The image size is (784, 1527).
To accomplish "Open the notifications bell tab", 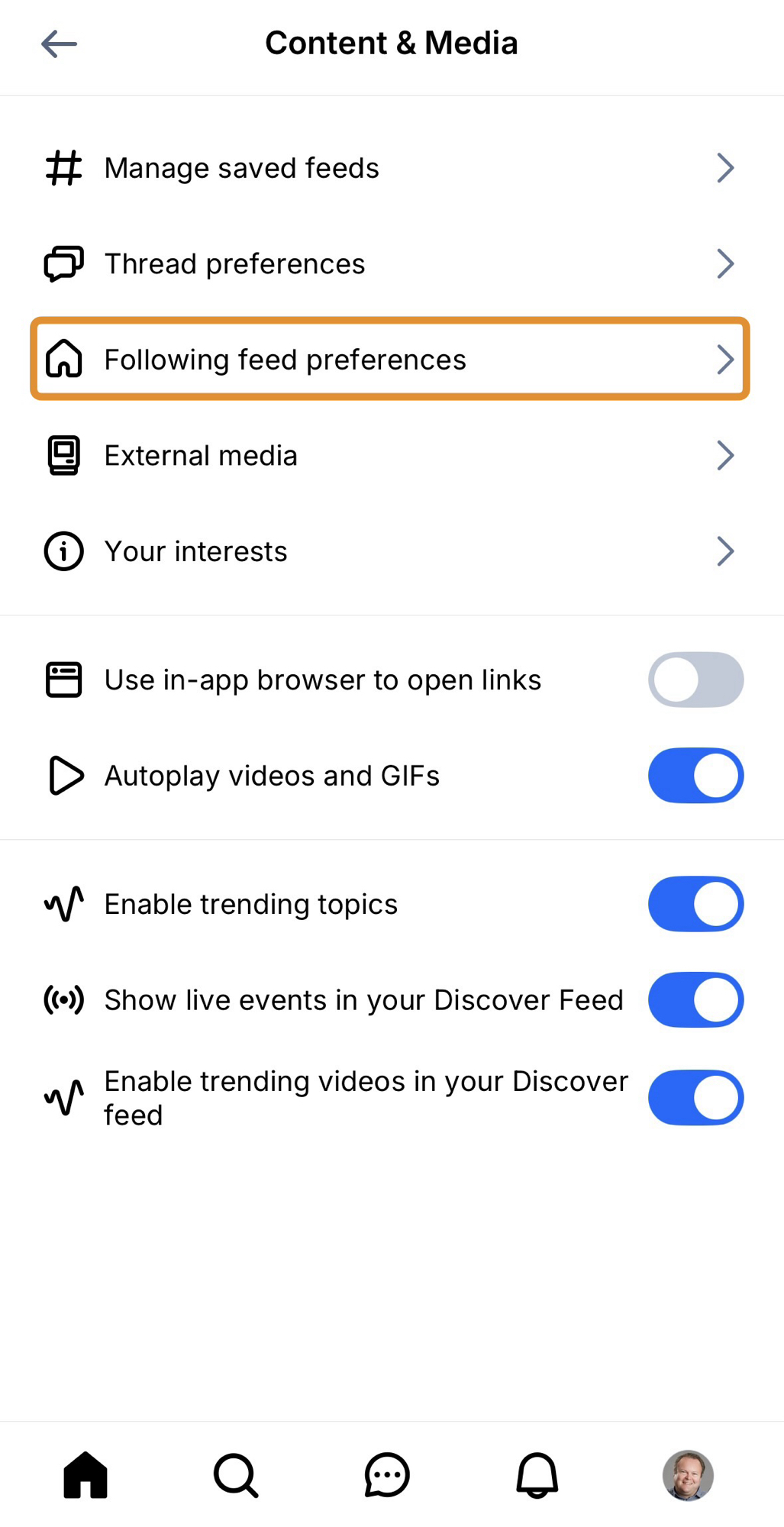I will [x=537, y=1475].
